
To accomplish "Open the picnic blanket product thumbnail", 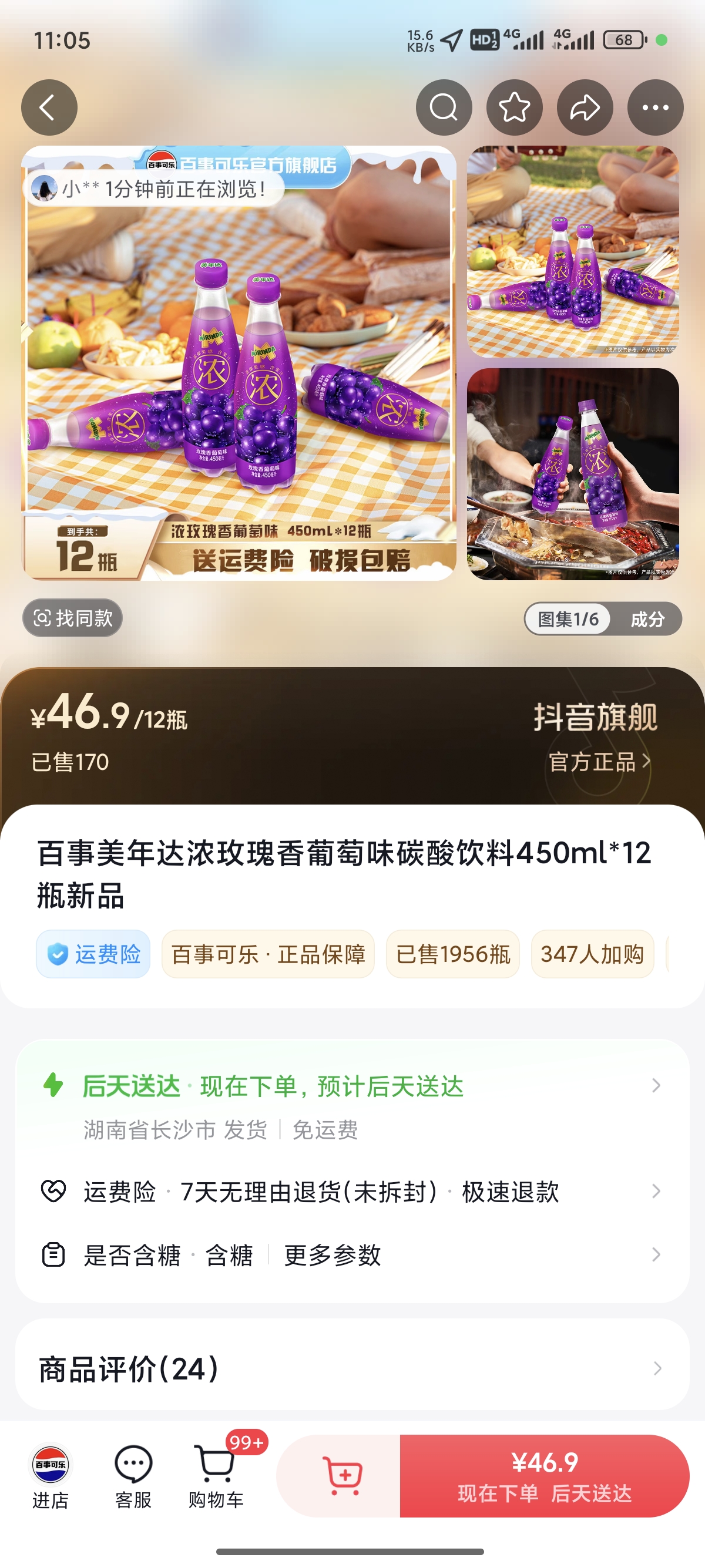I will [x=572, y=251].
